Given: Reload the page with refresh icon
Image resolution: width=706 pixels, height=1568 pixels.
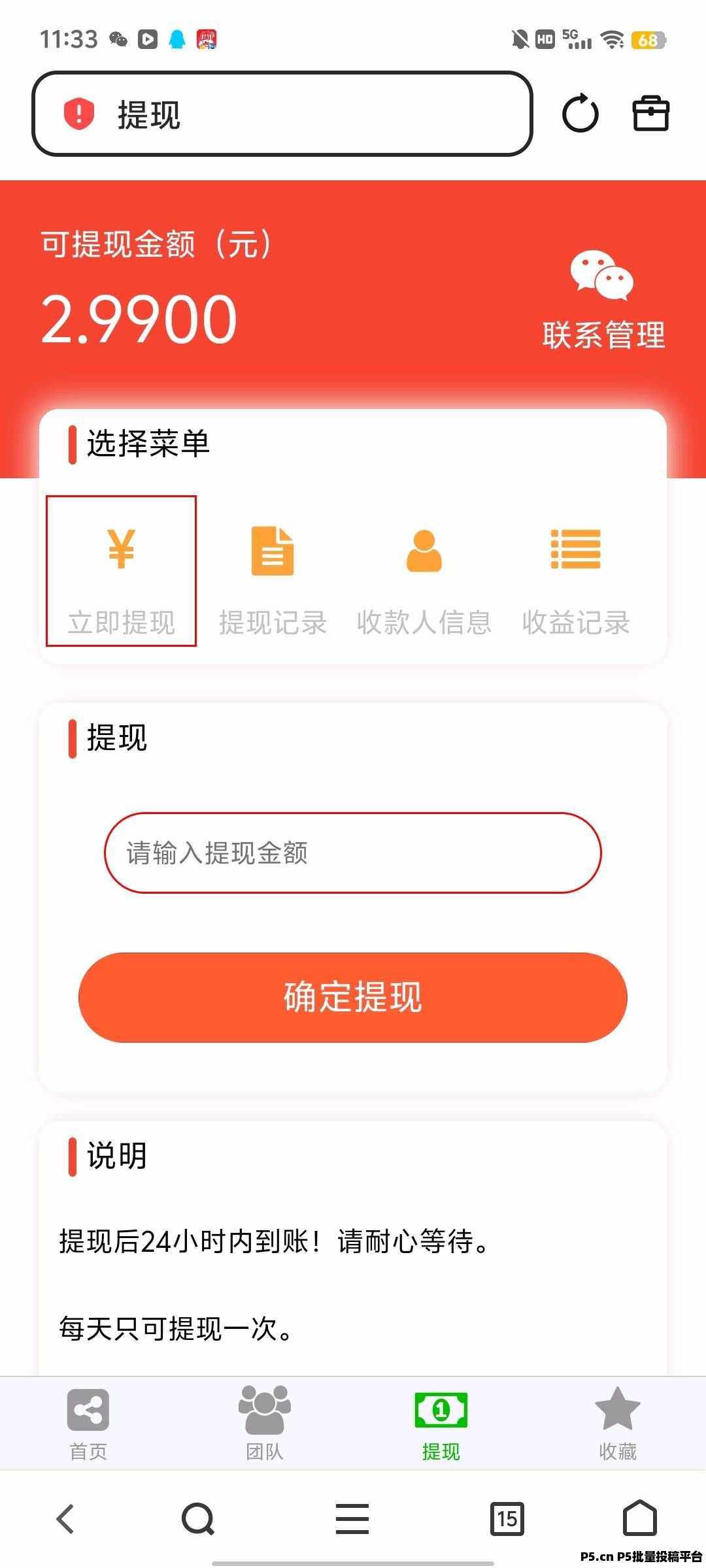Looking at the screenshot, I should coord(580,114).
